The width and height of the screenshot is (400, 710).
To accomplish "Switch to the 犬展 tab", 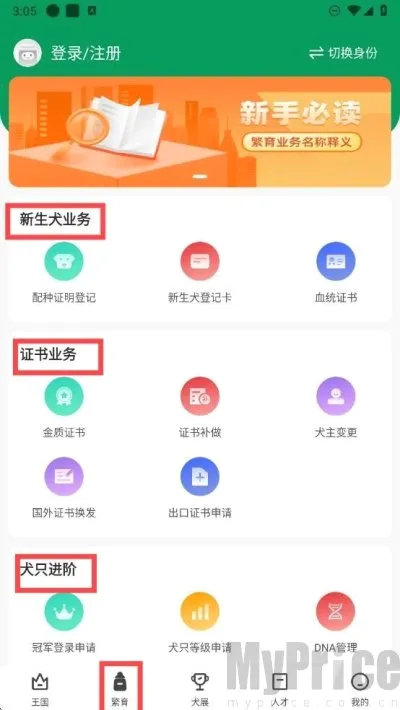I will tap(200, 689).
